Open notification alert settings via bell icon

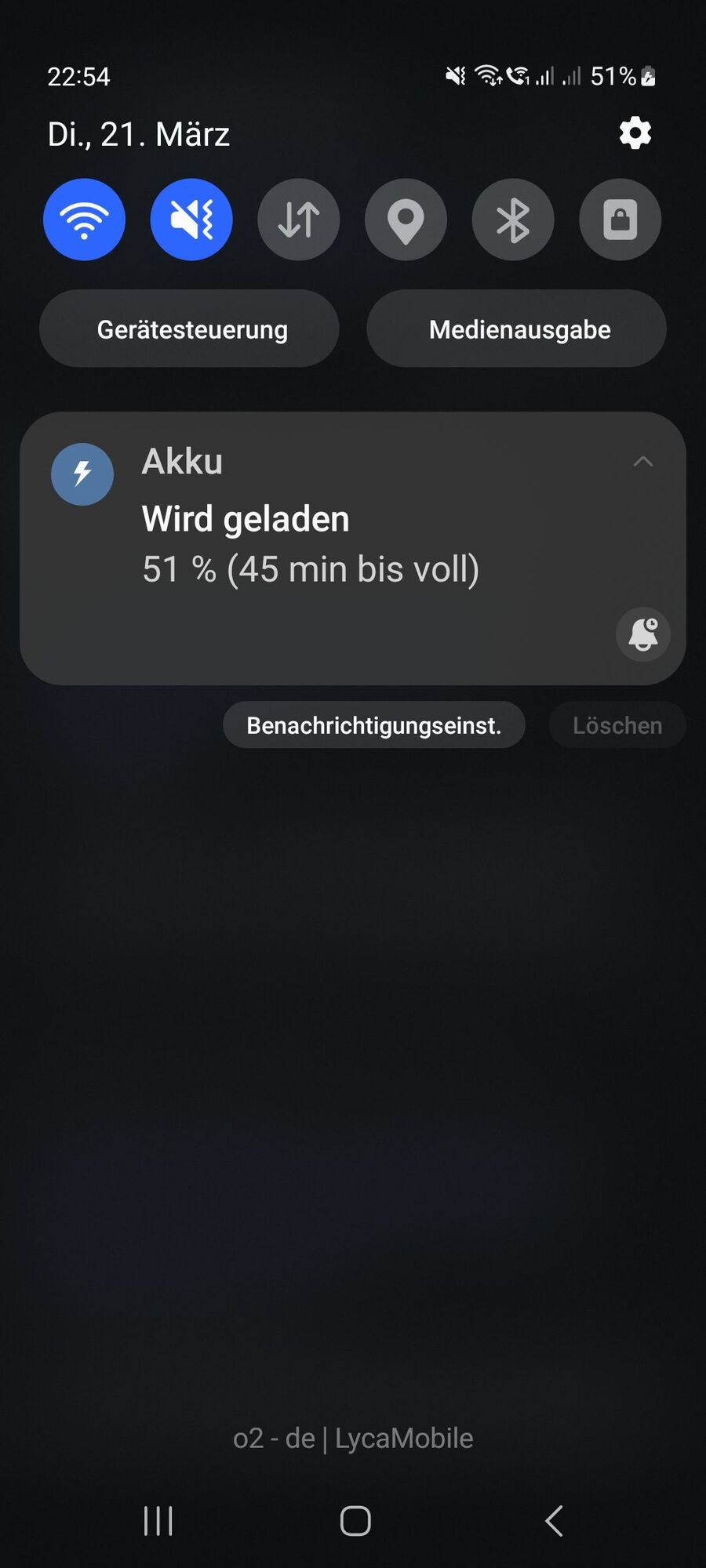pos(642,635)
